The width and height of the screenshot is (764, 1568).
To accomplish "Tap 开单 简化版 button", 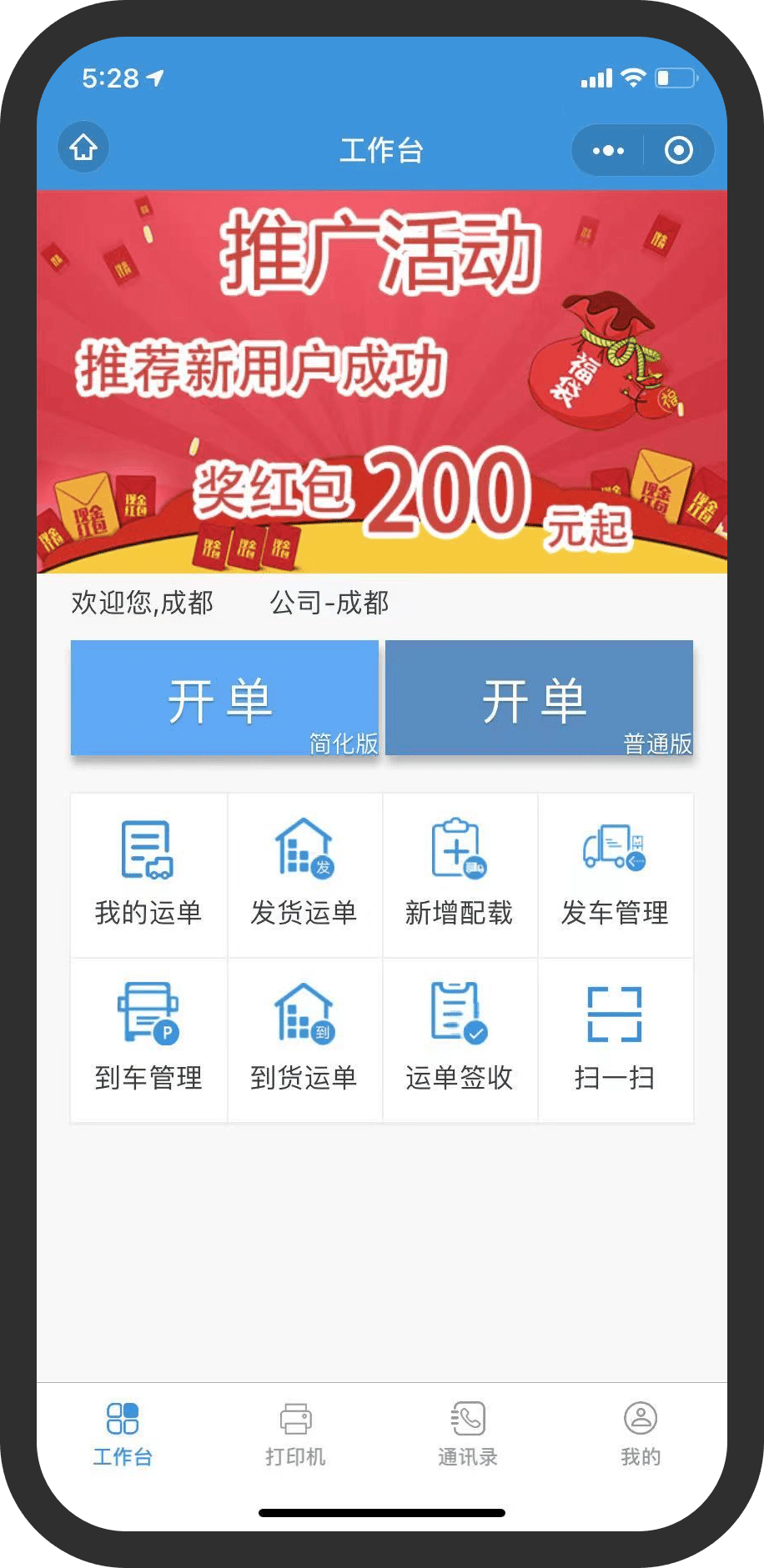I will [224, 699].
